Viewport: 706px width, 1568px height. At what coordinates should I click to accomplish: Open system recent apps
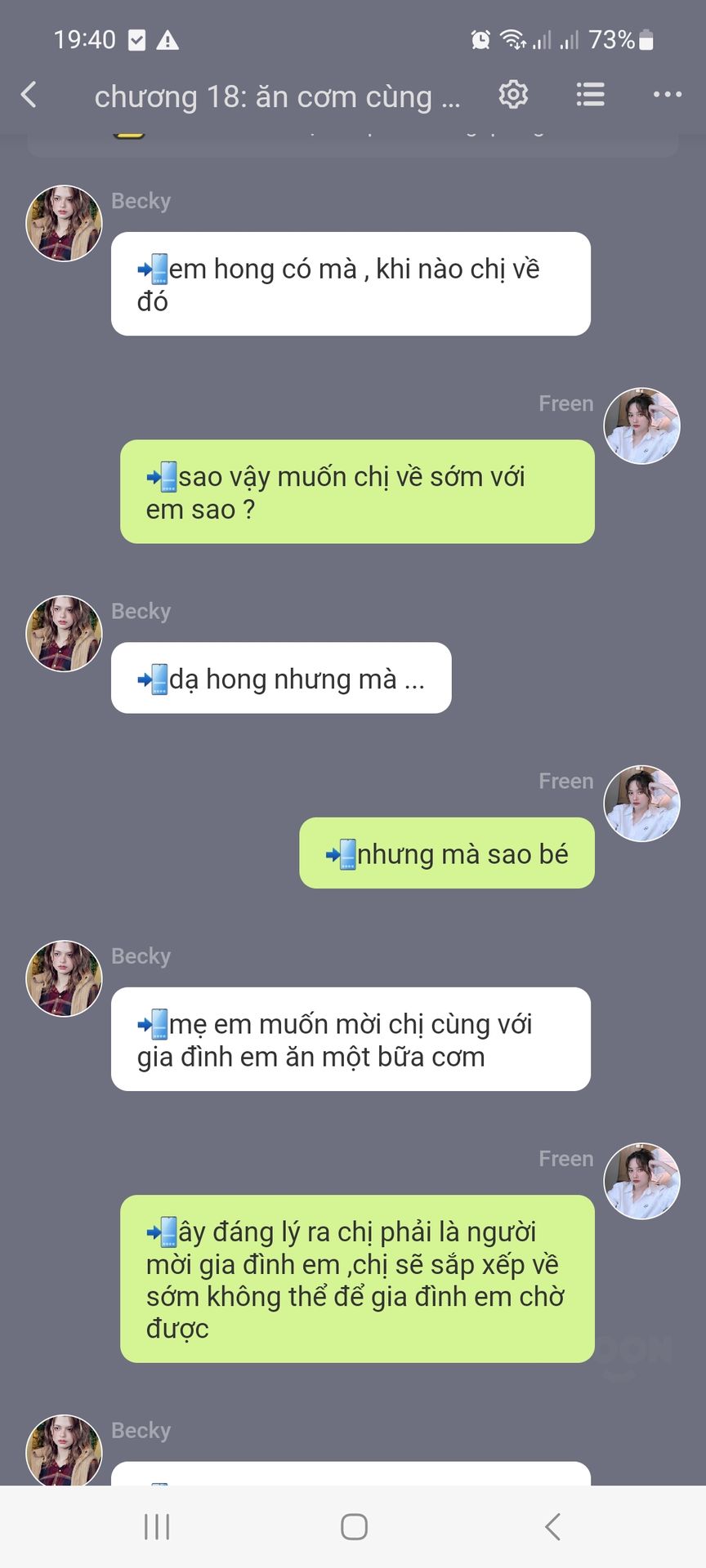(157, 1526)
